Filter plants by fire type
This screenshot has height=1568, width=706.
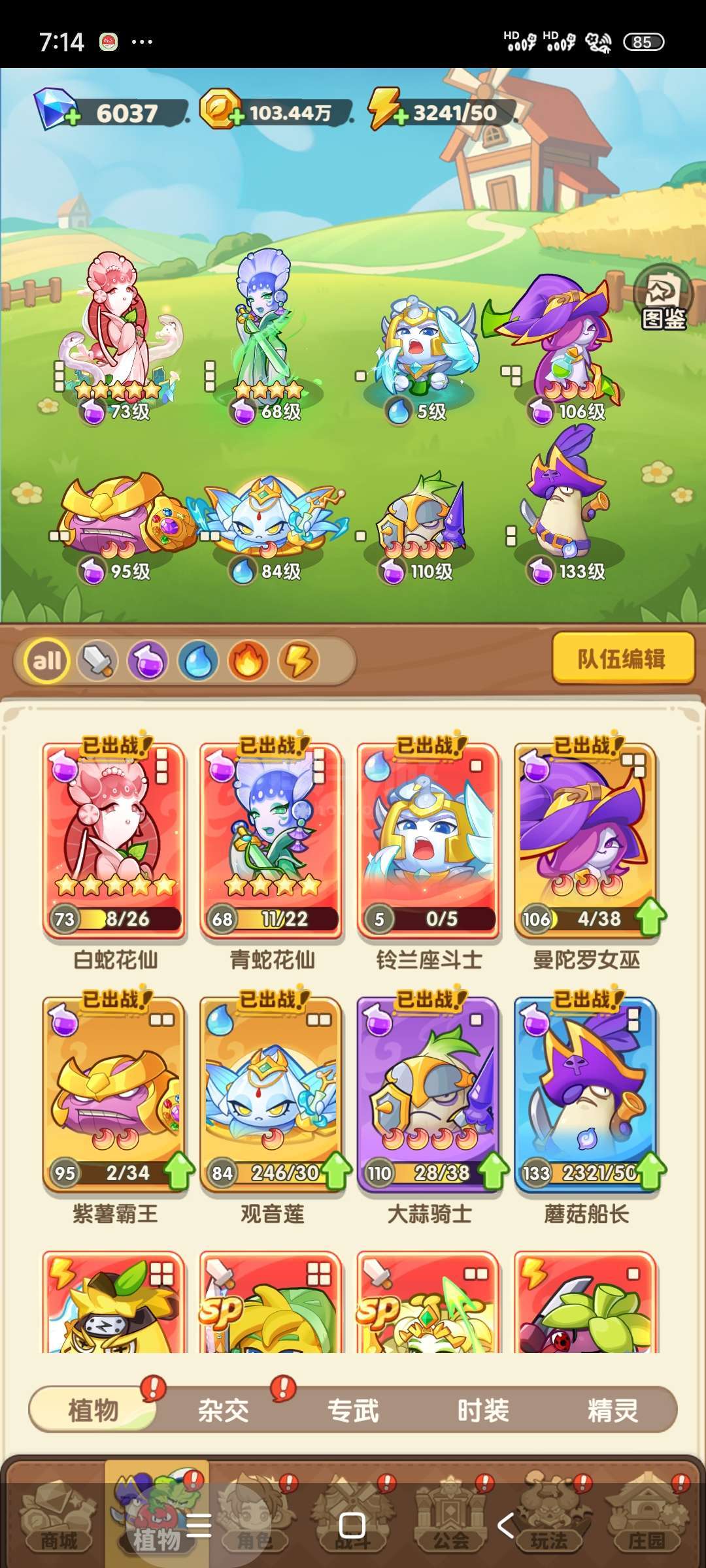click(248, 661)
